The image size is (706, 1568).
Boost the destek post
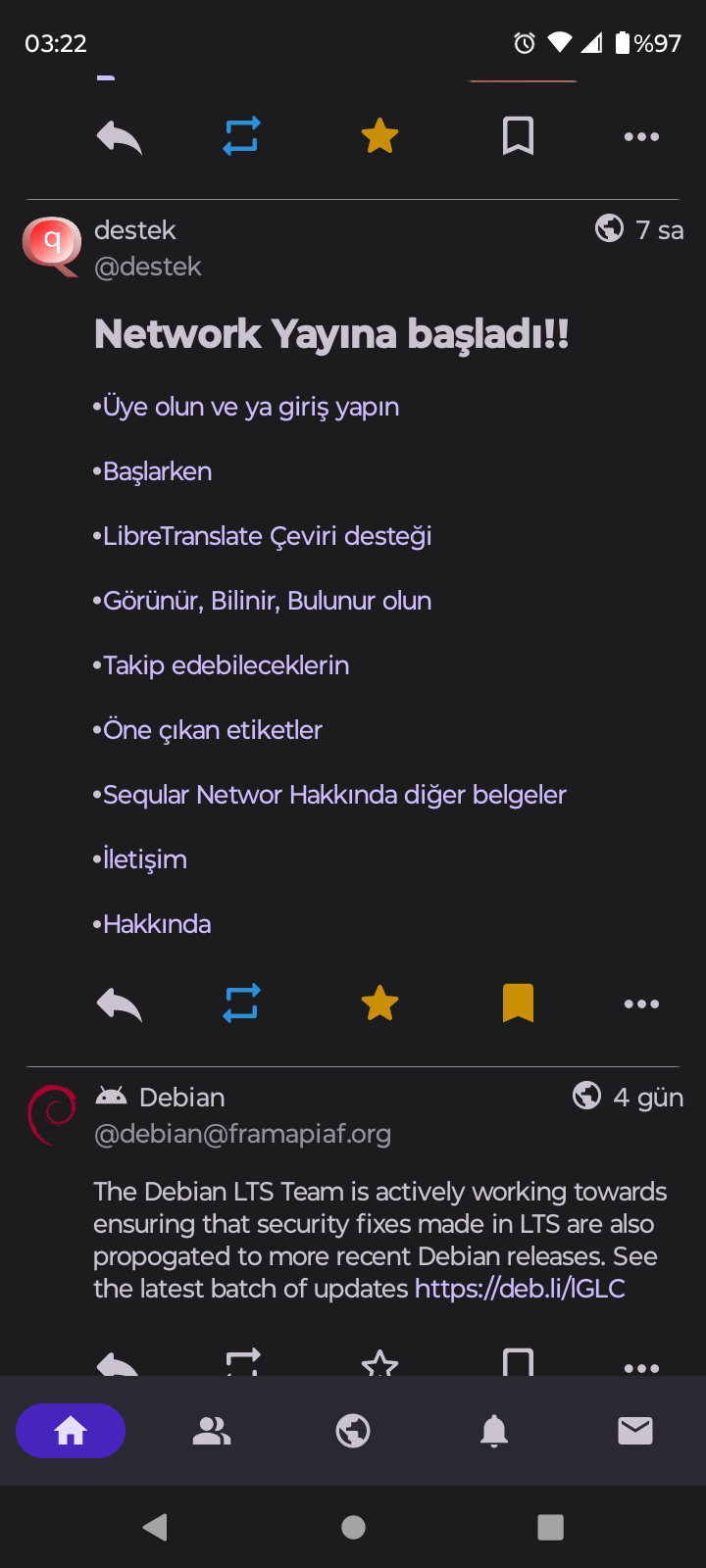click(241, 1003)
